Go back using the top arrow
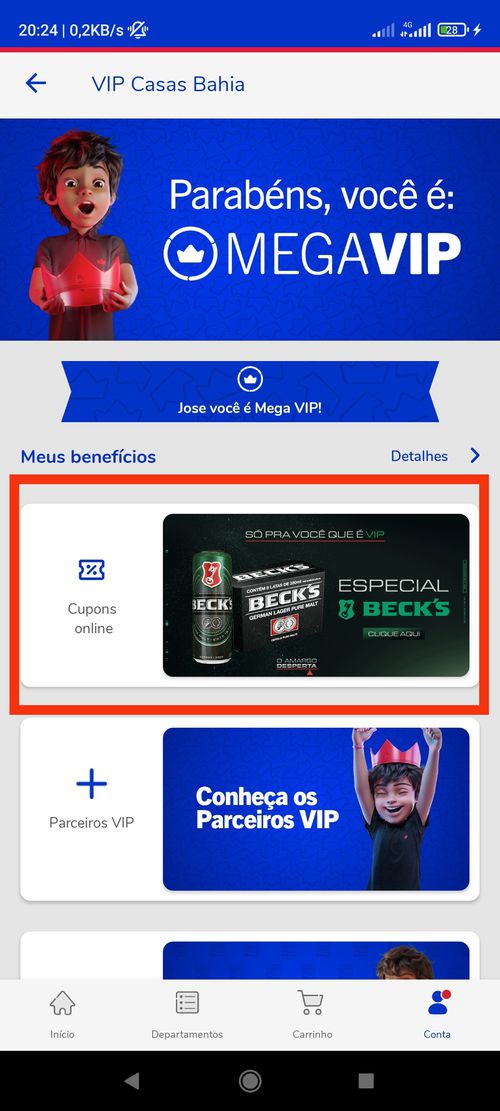This screenshot has height=1111, width=500. (x=35, y=84)
